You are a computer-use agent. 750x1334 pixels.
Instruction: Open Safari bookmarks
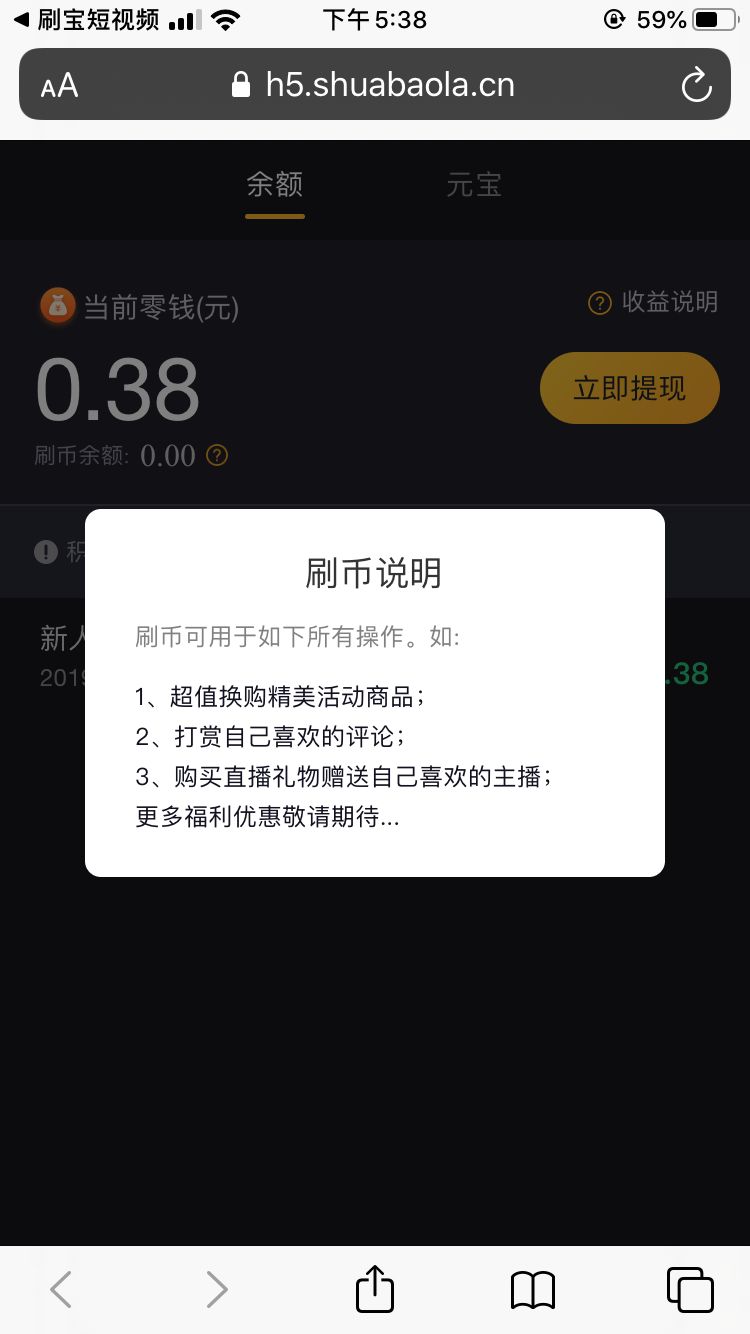click(532, 1289)
